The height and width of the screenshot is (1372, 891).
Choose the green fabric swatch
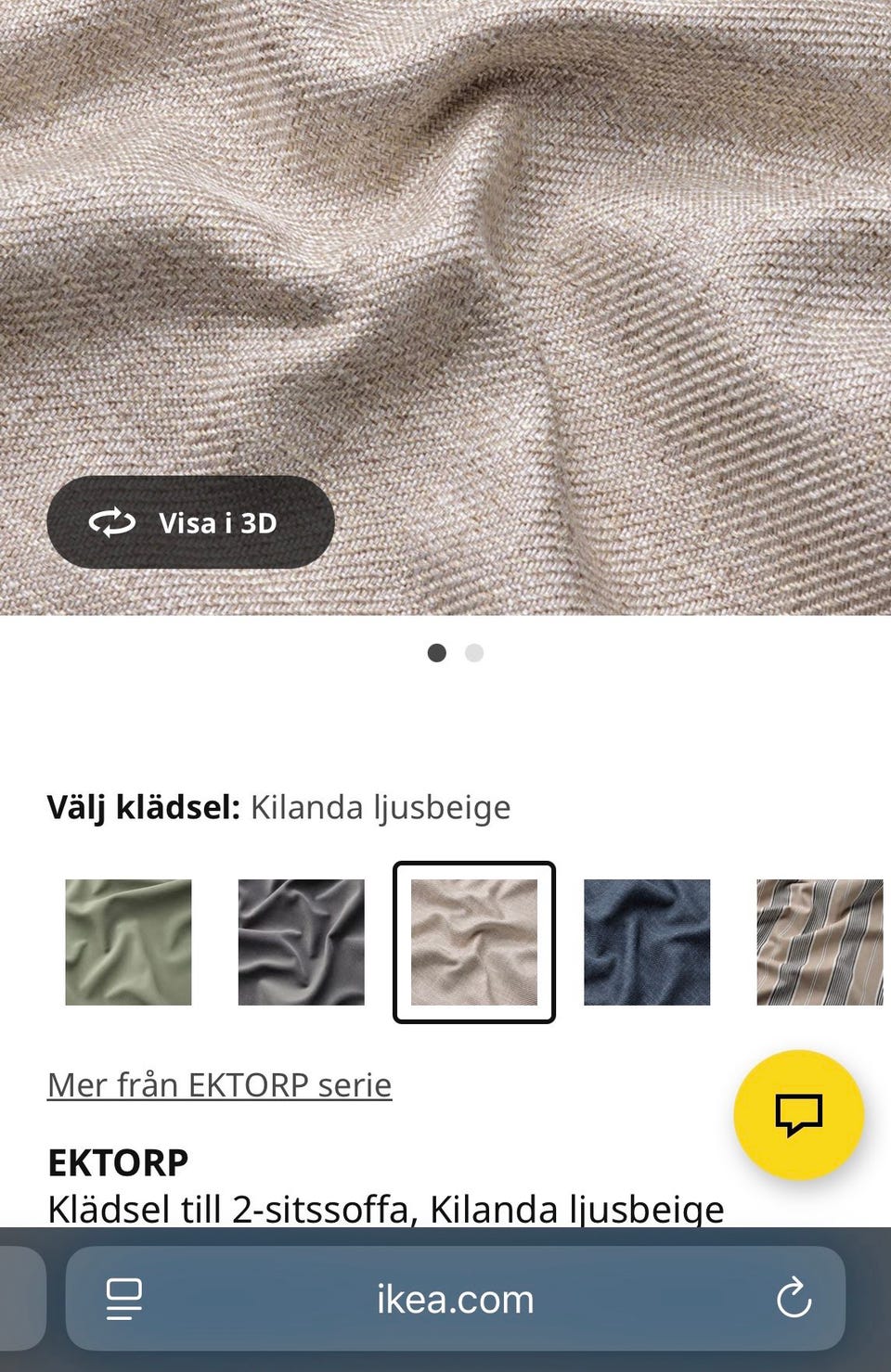[x=128, y=941]
